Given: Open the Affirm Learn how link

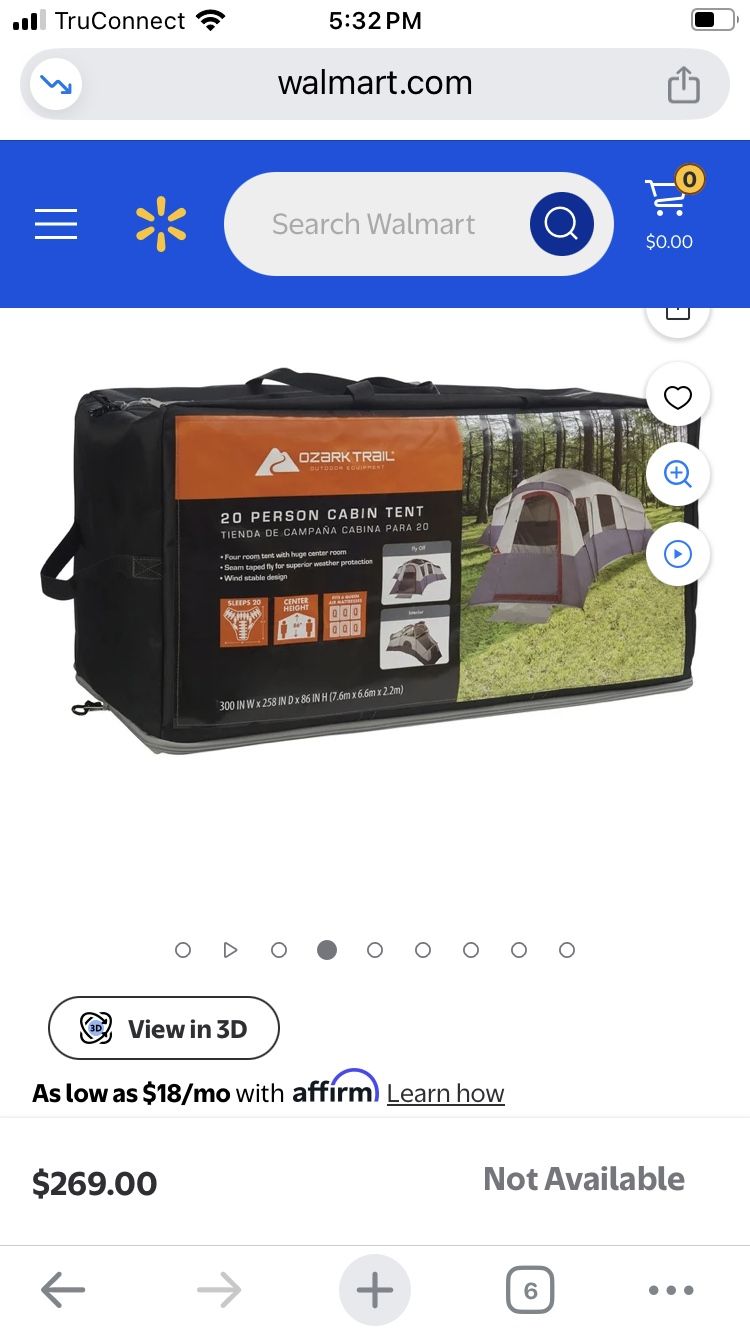Looking at the screenshot, I should 446,1093.
